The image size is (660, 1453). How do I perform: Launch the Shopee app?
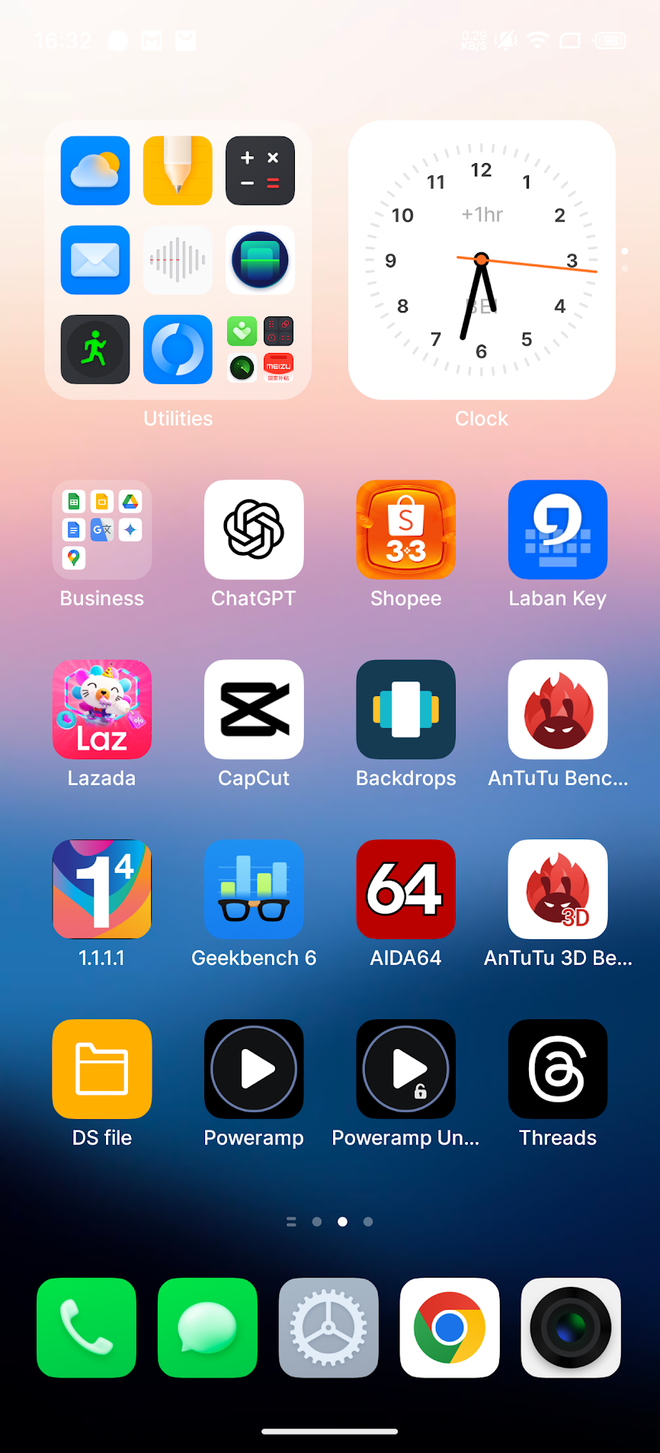coord(406,530)
